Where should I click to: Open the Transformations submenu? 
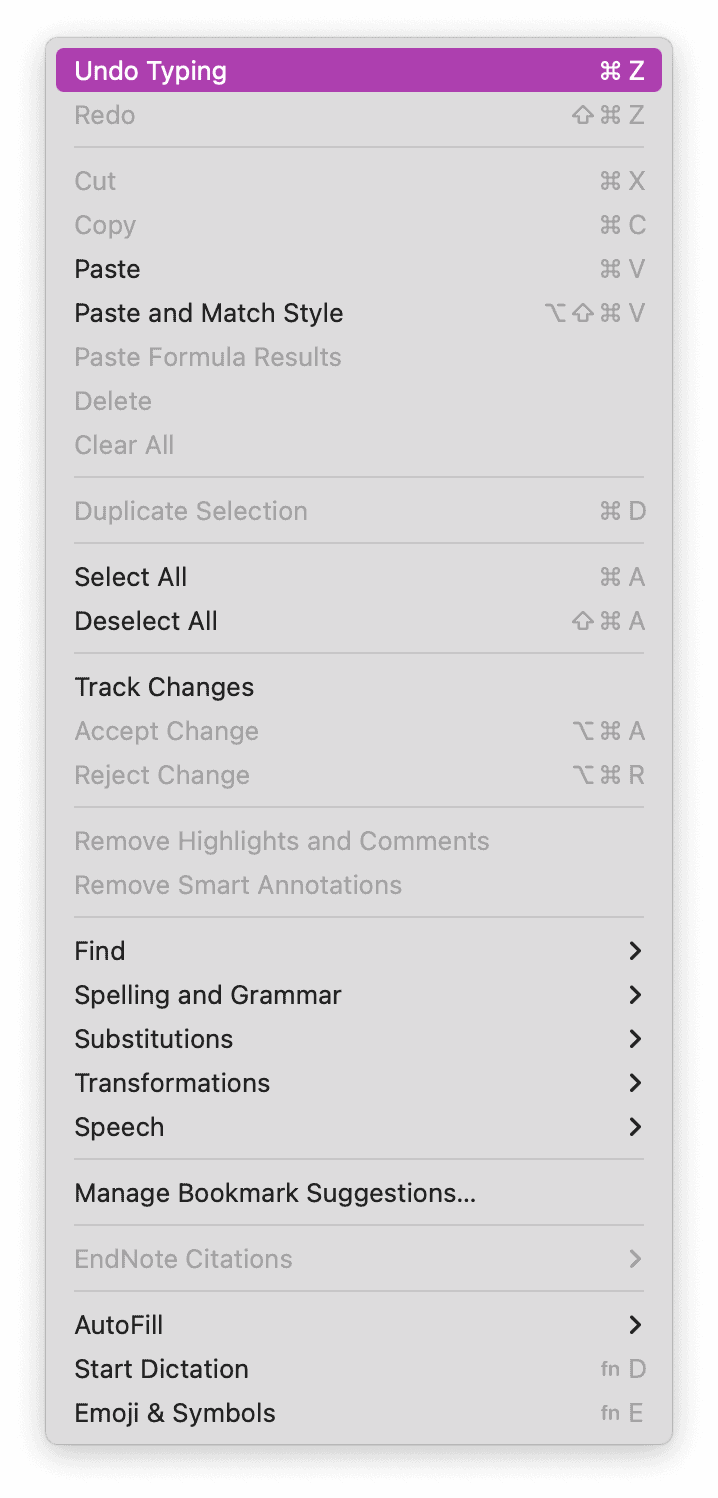click(x=172, y=1083)
